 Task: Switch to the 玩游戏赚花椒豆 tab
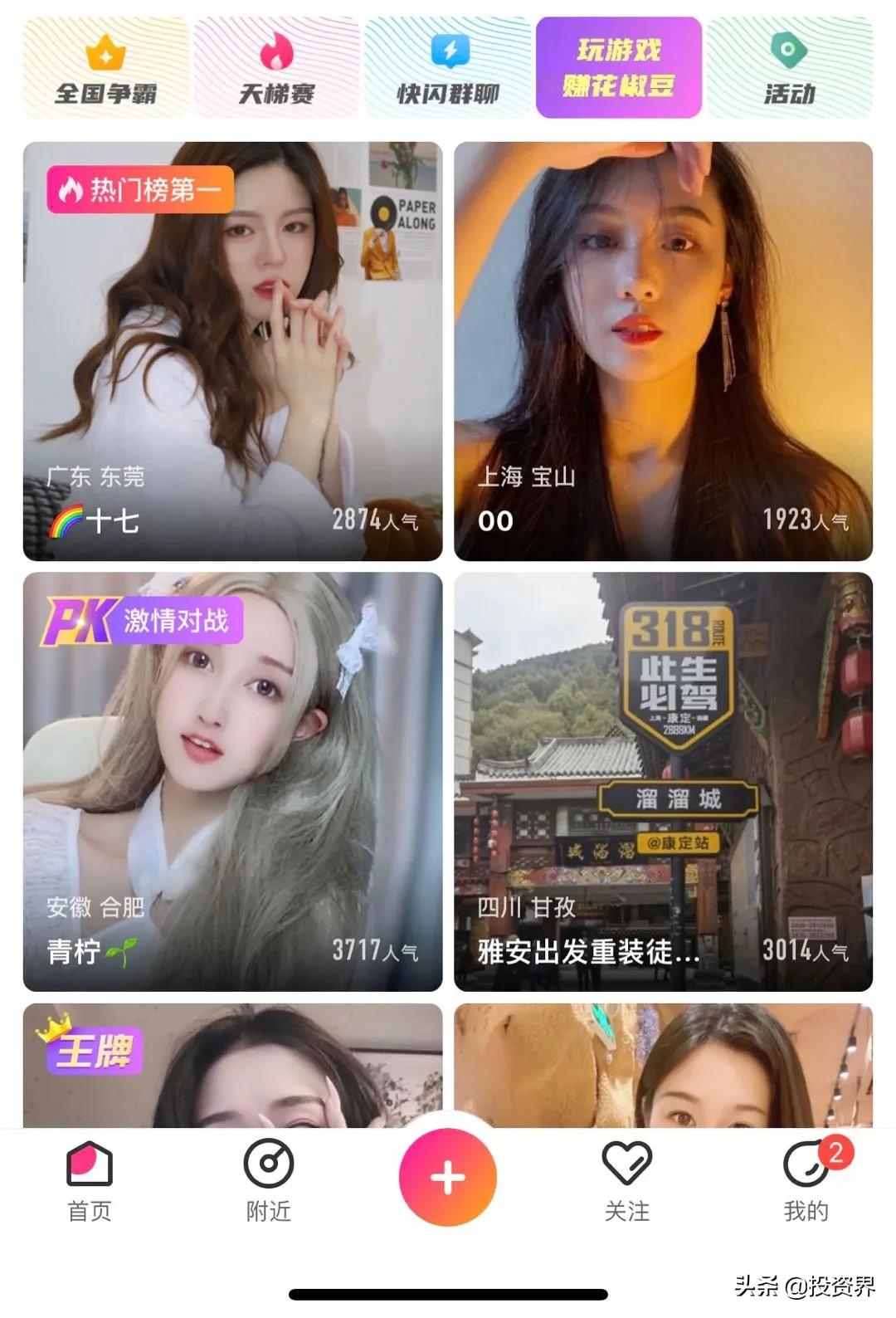pos(621,68)
